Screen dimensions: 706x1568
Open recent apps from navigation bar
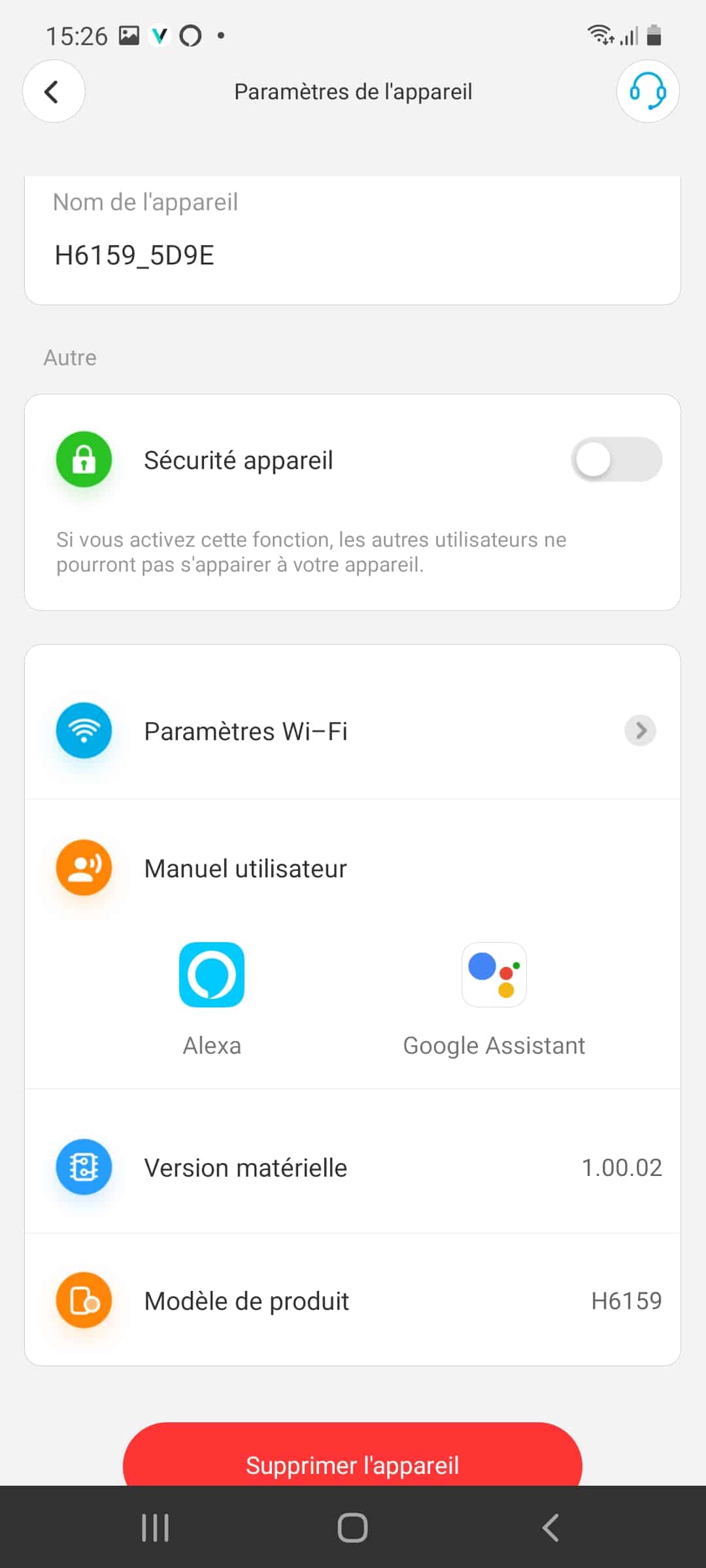tap(156, 1527)
